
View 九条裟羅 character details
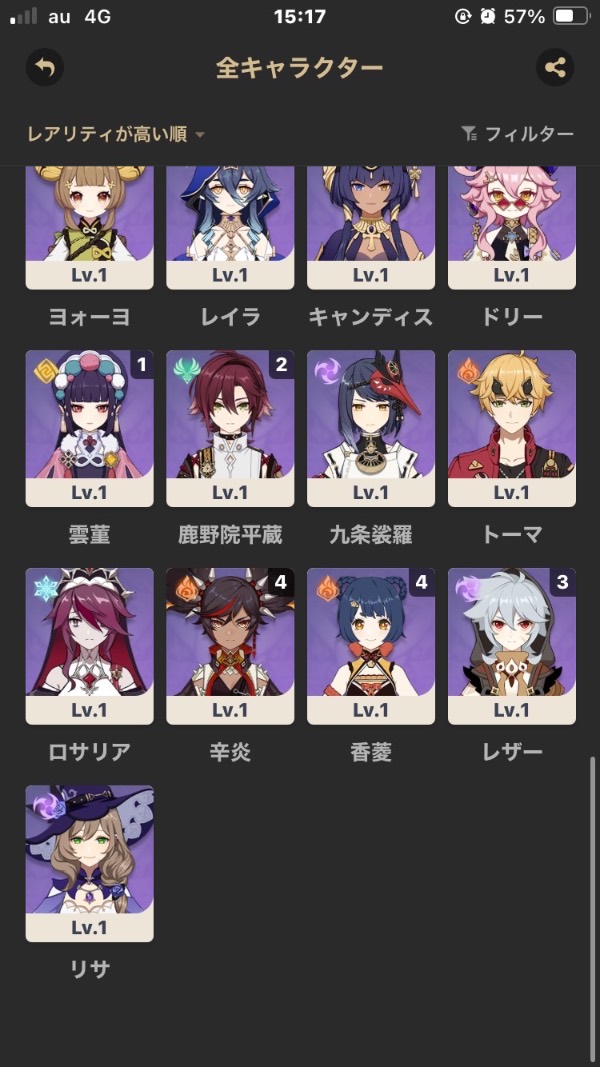tap(371, 428)
